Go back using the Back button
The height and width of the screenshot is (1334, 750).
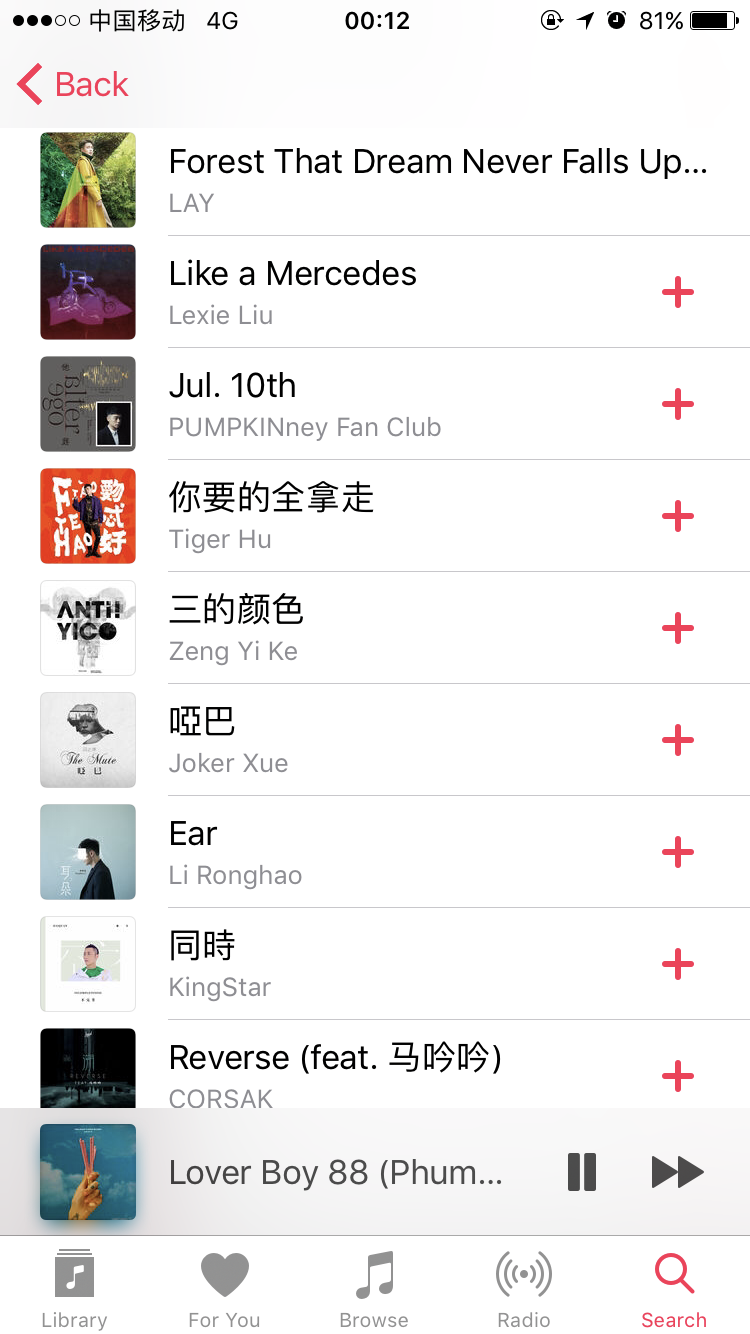click(x=74, y=85)
